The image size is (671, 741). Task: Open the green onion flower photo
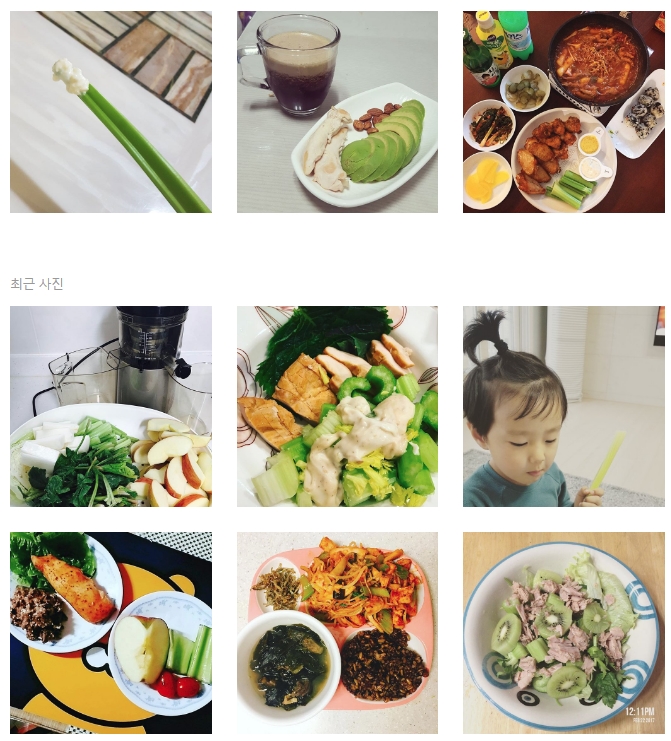(110, 112)
